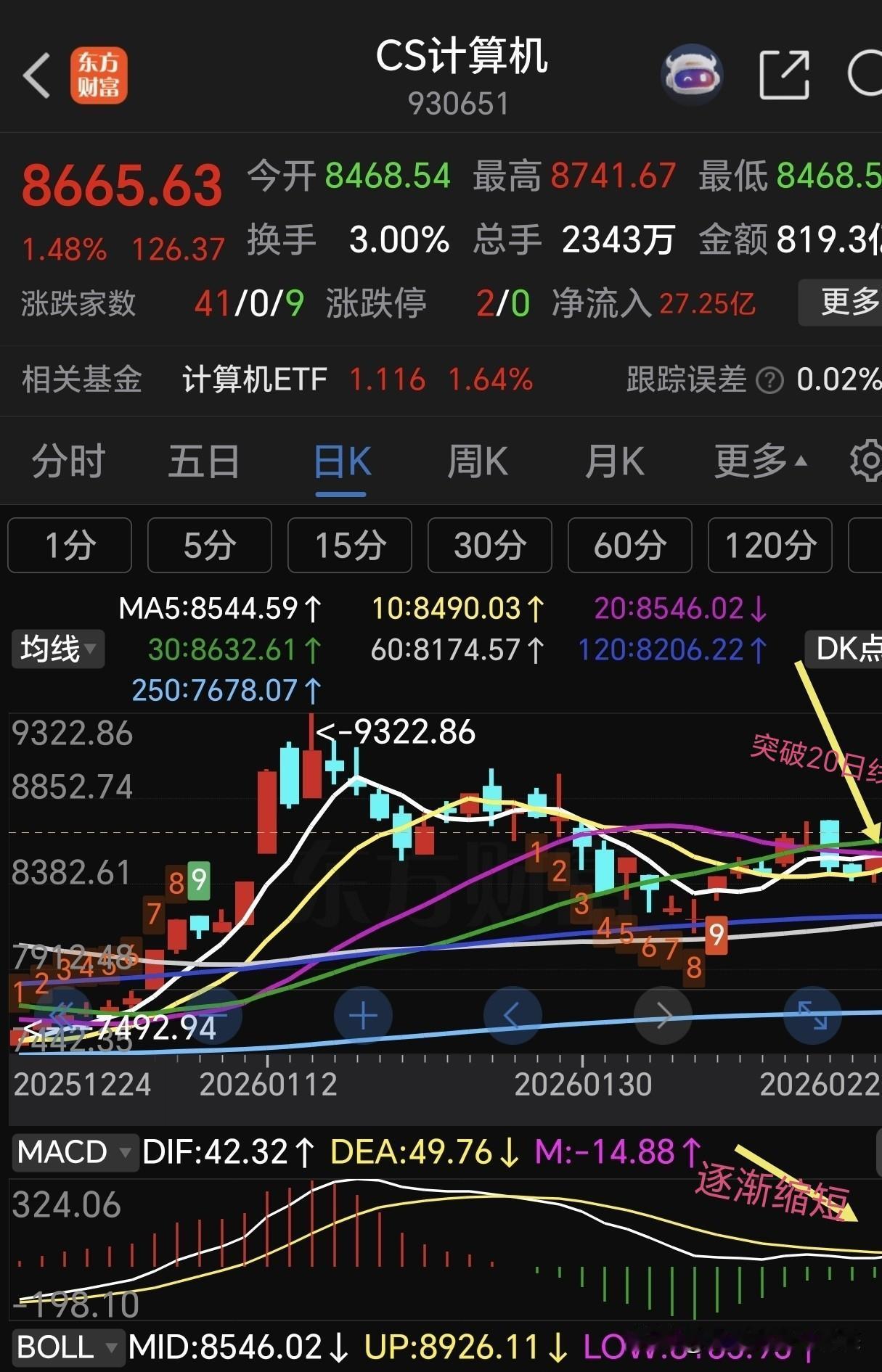Select the 60分 interval
This screenshot has height=1372, width=882.
(x=629, y=546)
